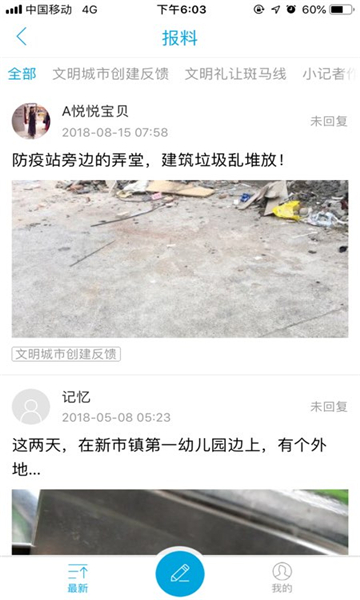Switch to the 最新 bottom tab
Image resolution: width=360 pixels, height=600 pixels.
[78, 578]
